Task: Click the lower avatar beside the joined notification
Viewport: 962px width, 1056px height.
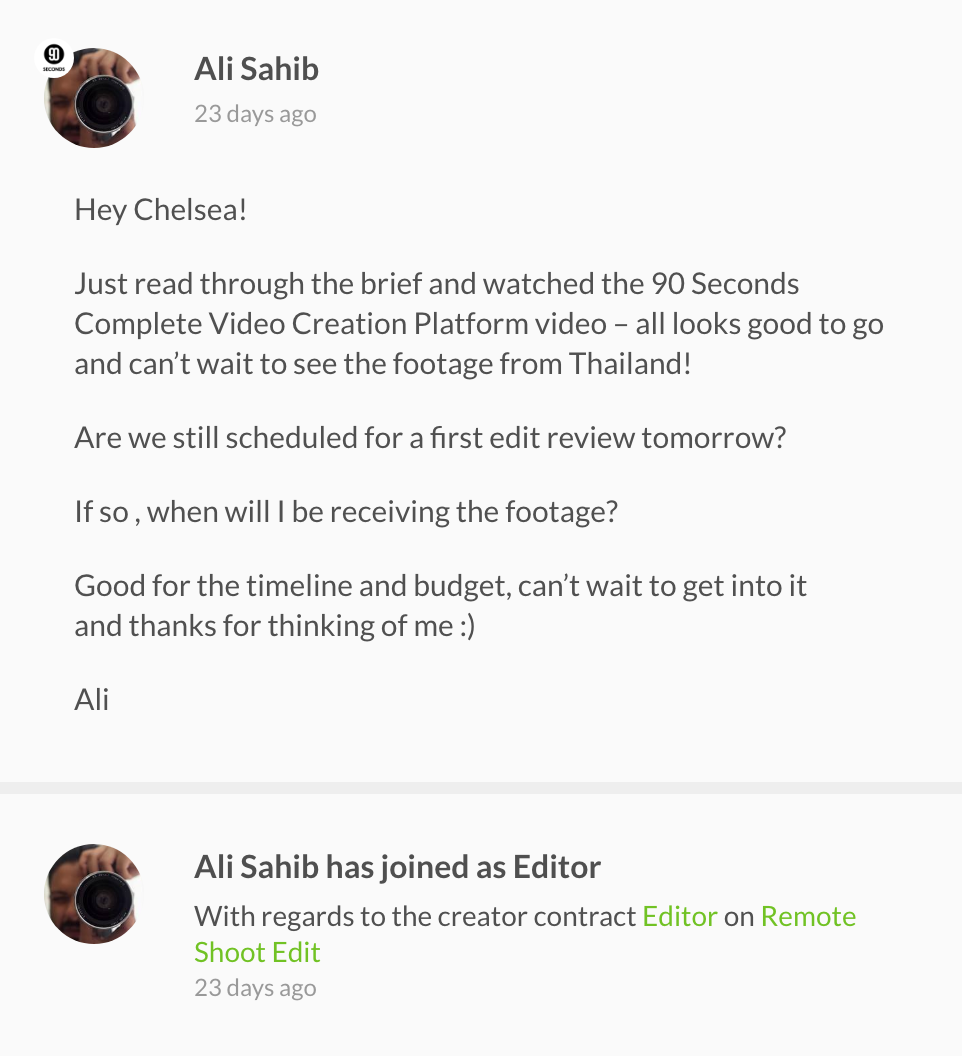Action: [93, 893]
